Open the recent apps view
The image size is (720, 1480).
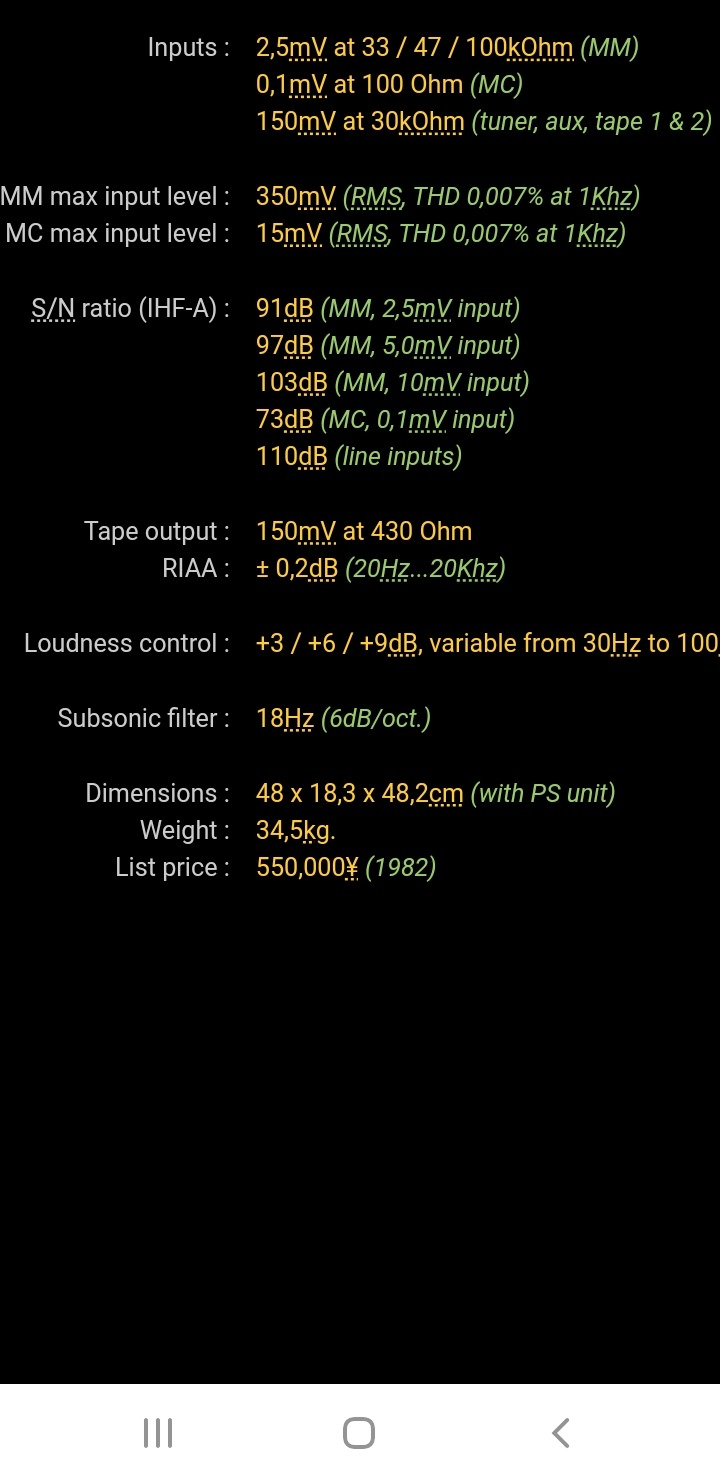click(158, 1433)
